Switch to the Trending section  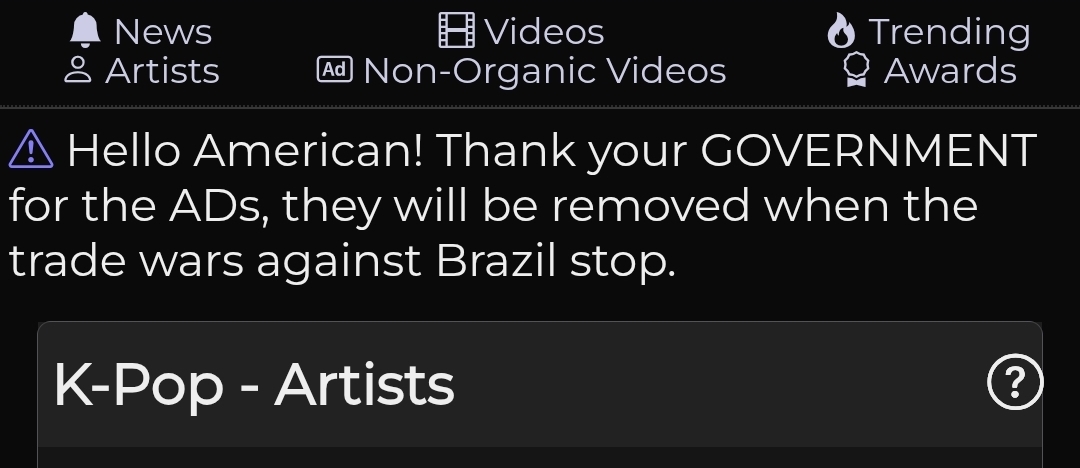tap(928, 32)
